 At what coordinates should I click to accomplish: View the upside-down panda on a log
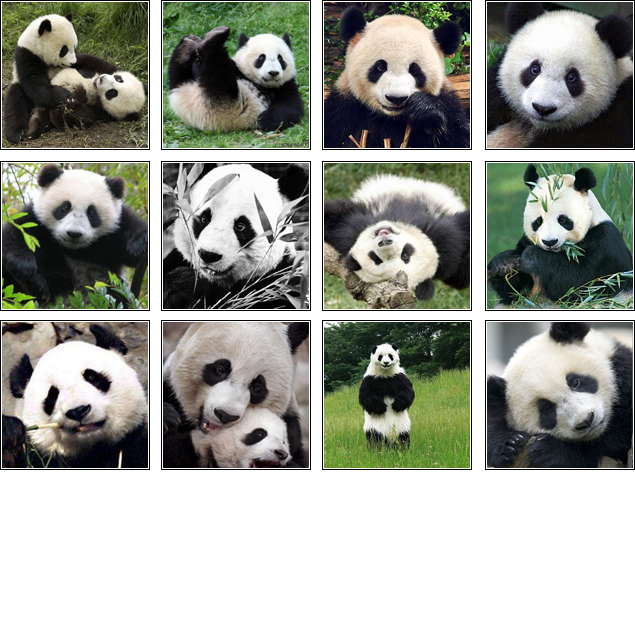click(397, 236)
